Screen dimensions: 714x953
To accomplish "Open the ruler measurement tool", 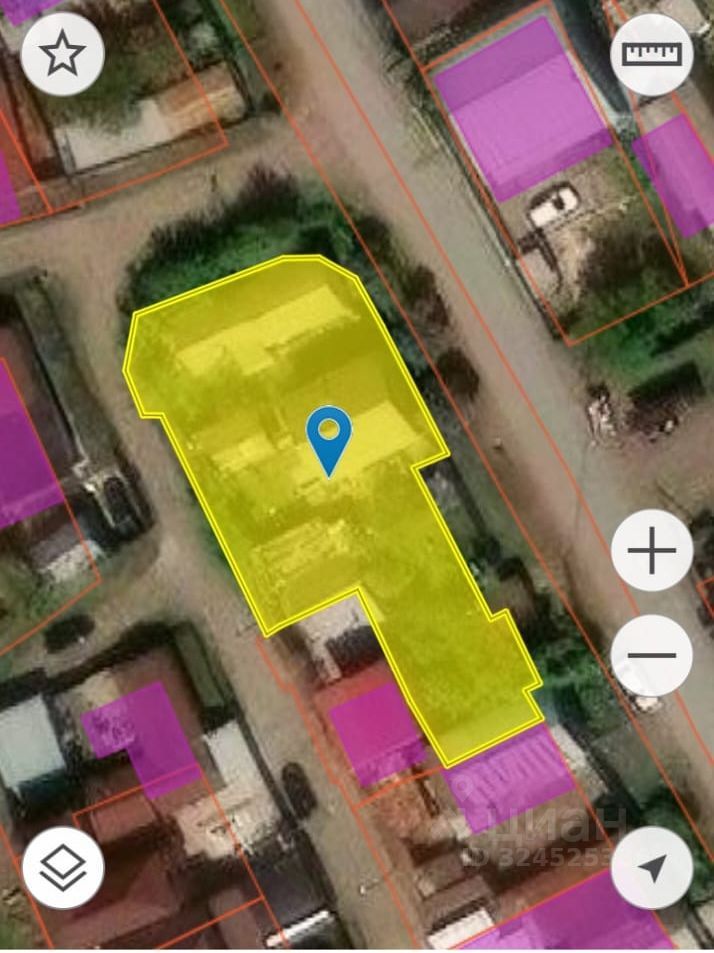I will click(x=651, y=55).
